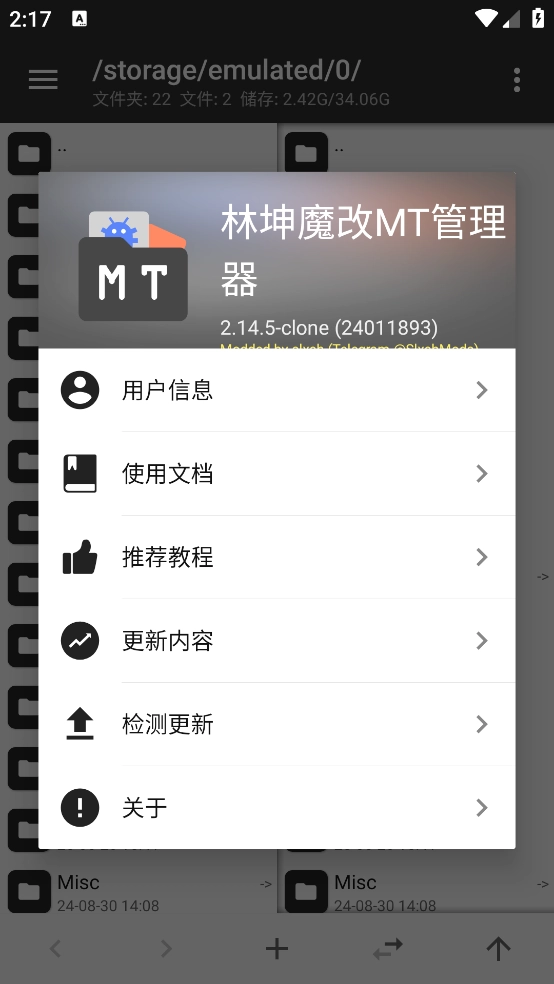This screenshot has width=554, height=984.
Task: Go up one directory with up arrow
Action: click(498, 949)
